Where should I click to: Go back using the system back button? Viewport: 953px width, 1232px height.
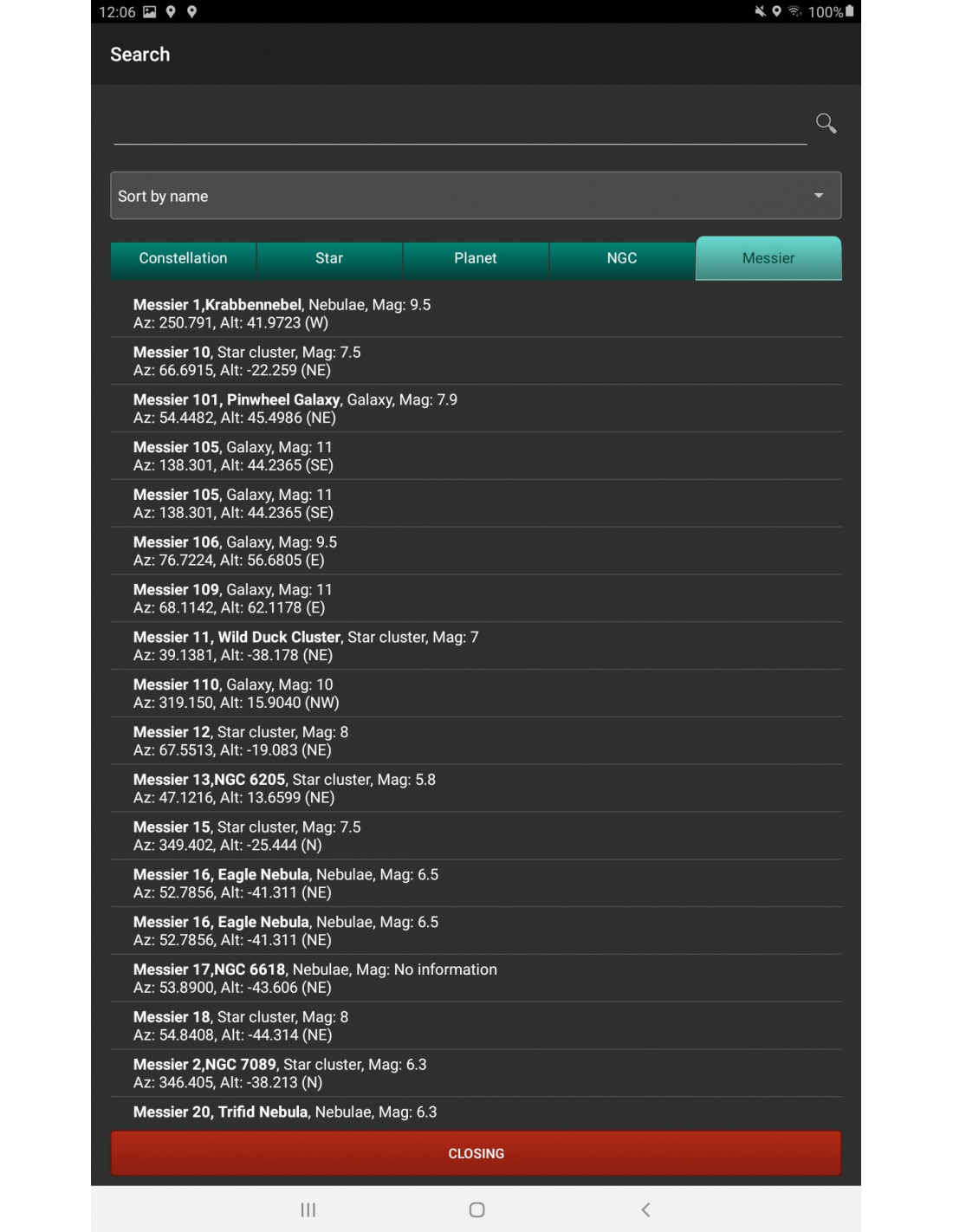tap(645, 1209)
